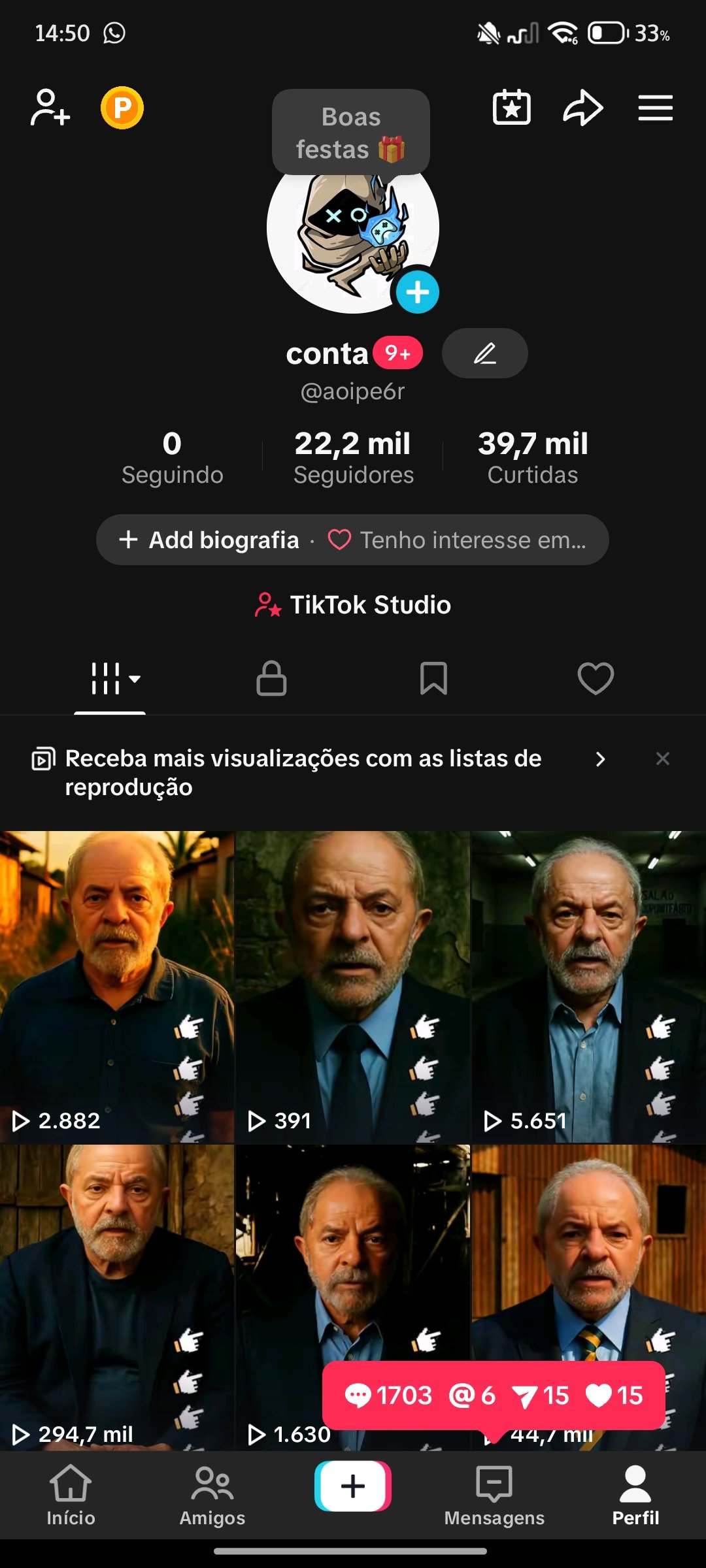Create a new post with plus button
This screenshot has height=1568, width=706.
coord(353,1486)
